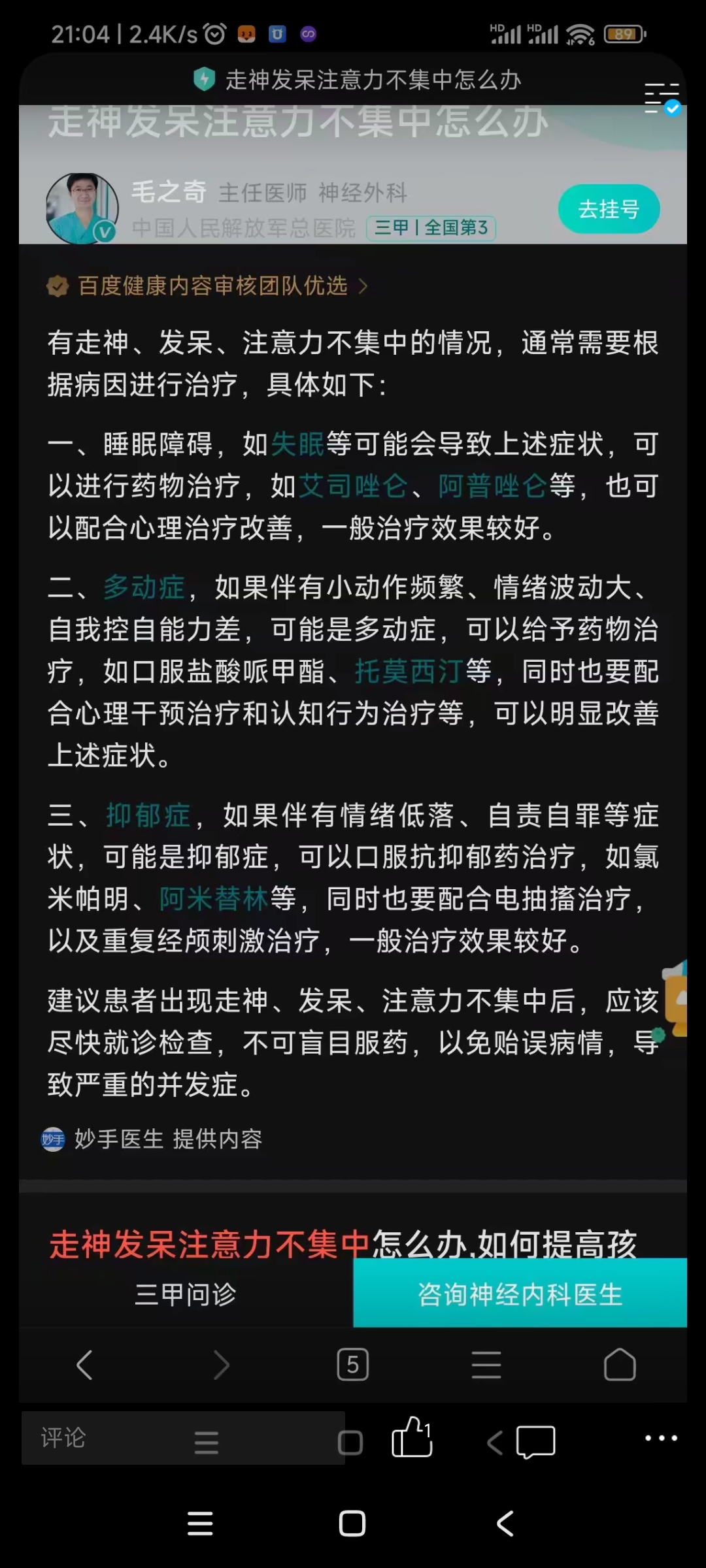706x1568 pixels.
Task: Open the 抑郁症 term link
Action: click(x=148, y=815)
